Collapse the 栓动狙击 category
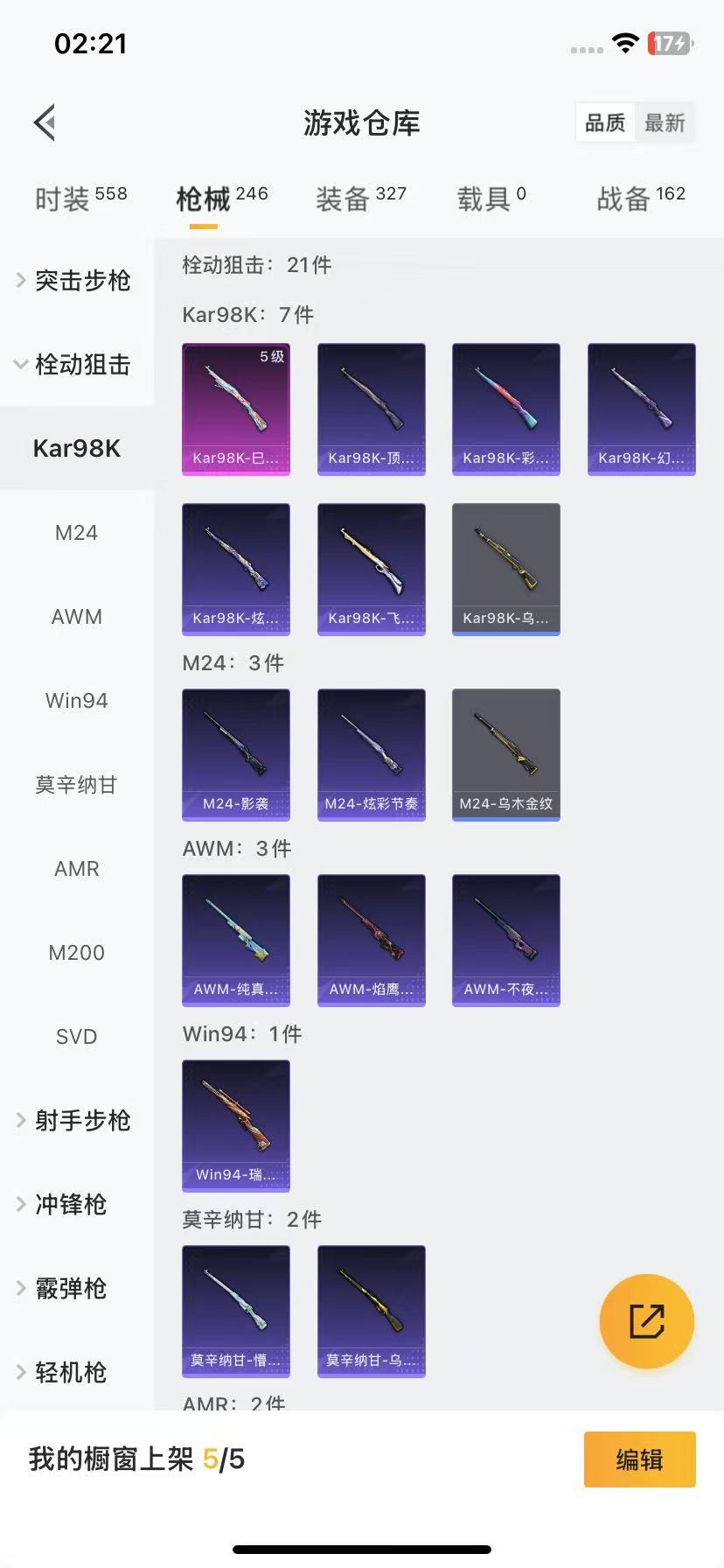 coord(76,364)
